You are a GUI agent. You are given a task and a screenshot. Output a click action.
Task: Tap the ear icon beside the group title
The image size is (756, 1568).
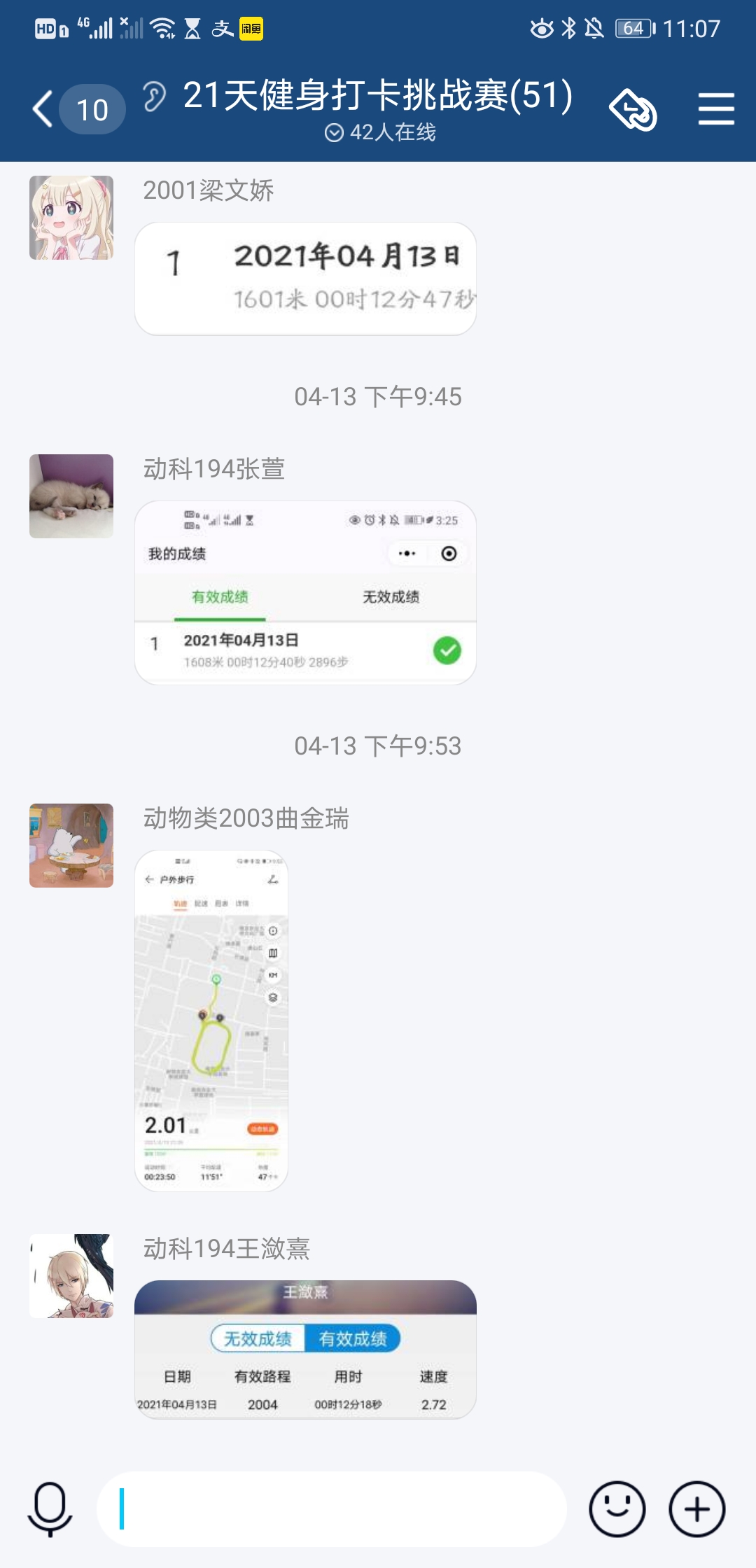coord(154,97)
